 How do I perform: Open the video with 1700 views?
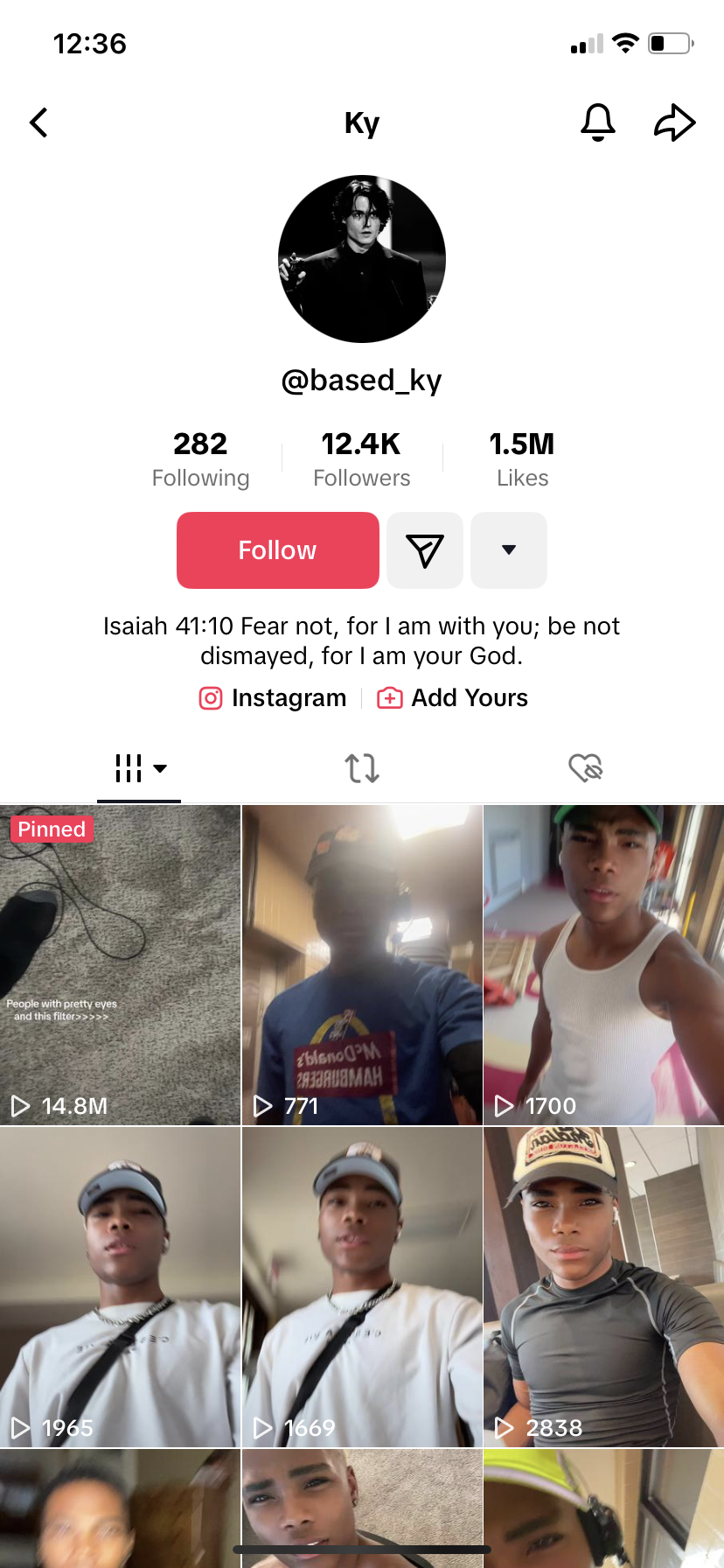tap(604, 965)
